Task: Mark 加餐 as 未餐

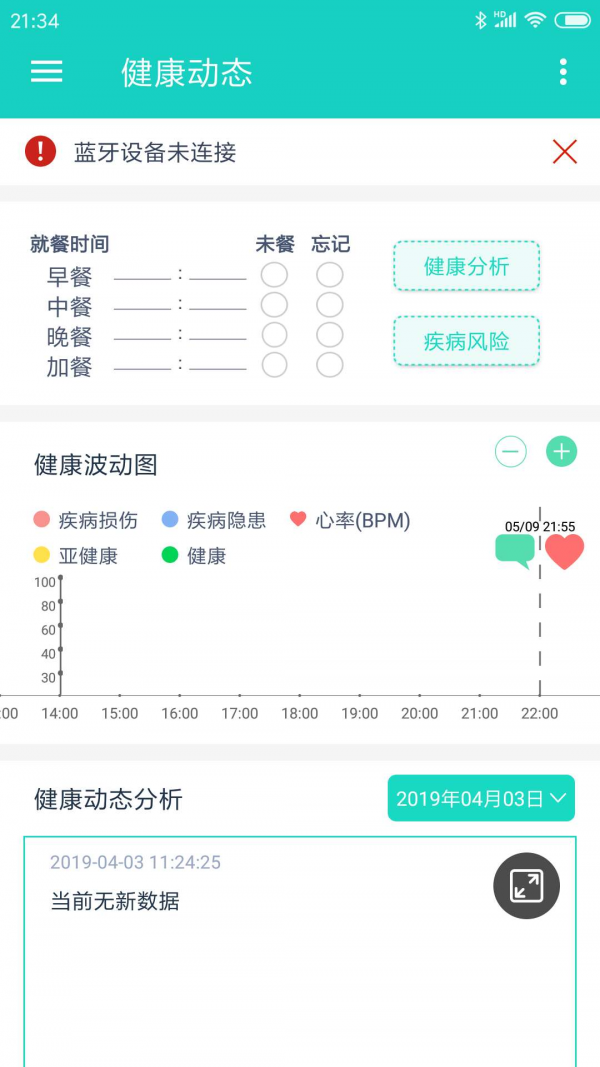Action: [x=274, y=365]
